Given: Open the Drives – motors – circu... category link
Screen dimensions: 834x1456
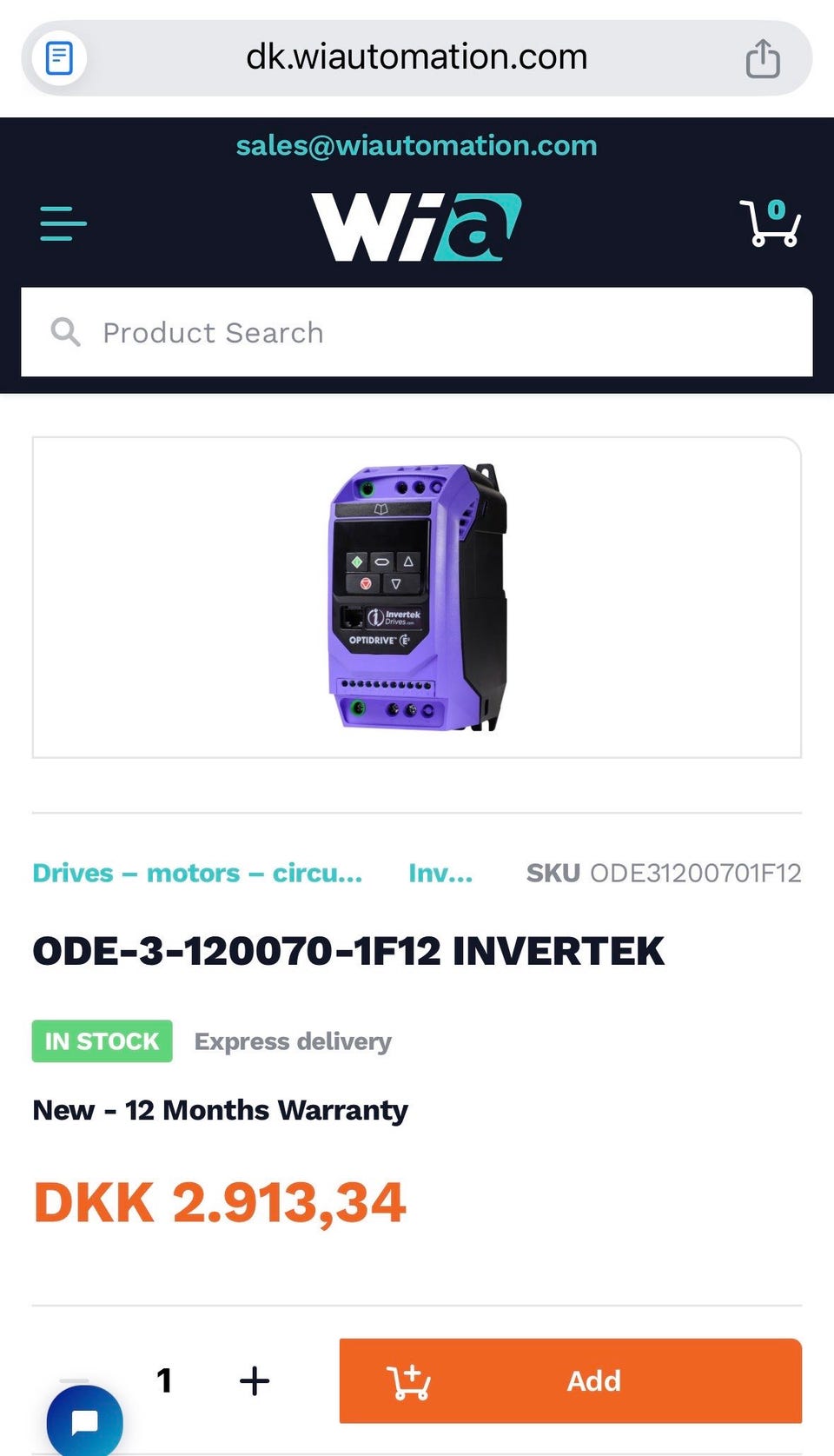Looking at the screenshot, I should [197, 873].
